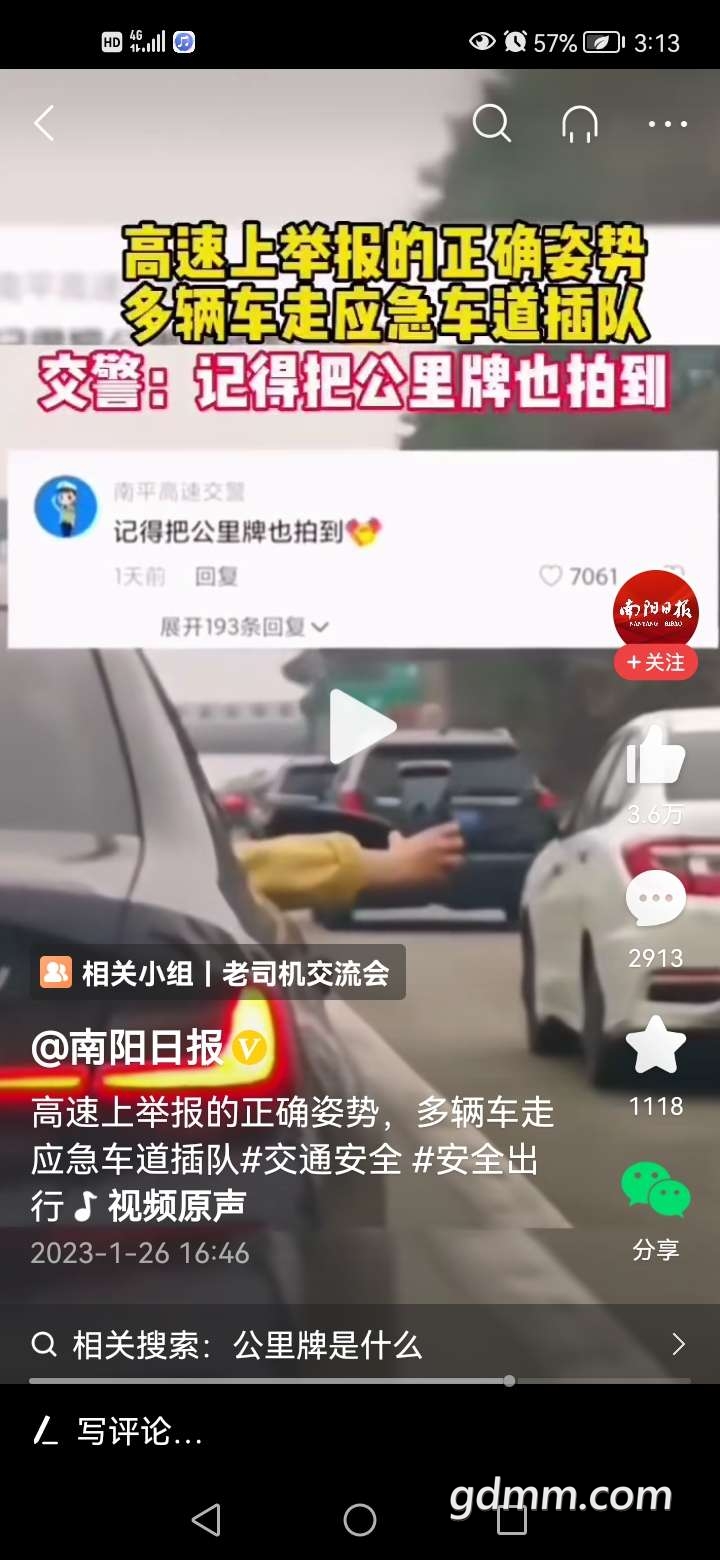Tap system home button
This screenshot has width=720, height=1560.
(360, 1521)
